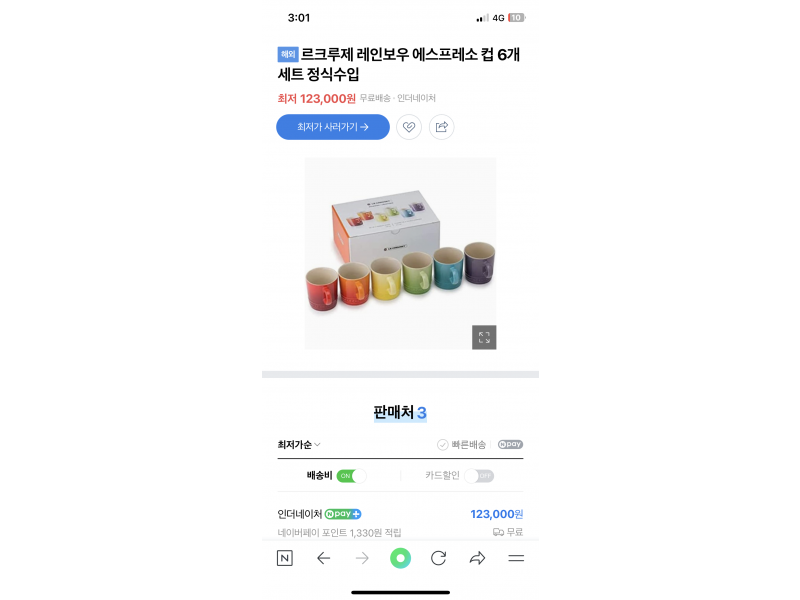Go back to the previous page
The height and width of the screenshot is (600, 800).
click(323, 558)
